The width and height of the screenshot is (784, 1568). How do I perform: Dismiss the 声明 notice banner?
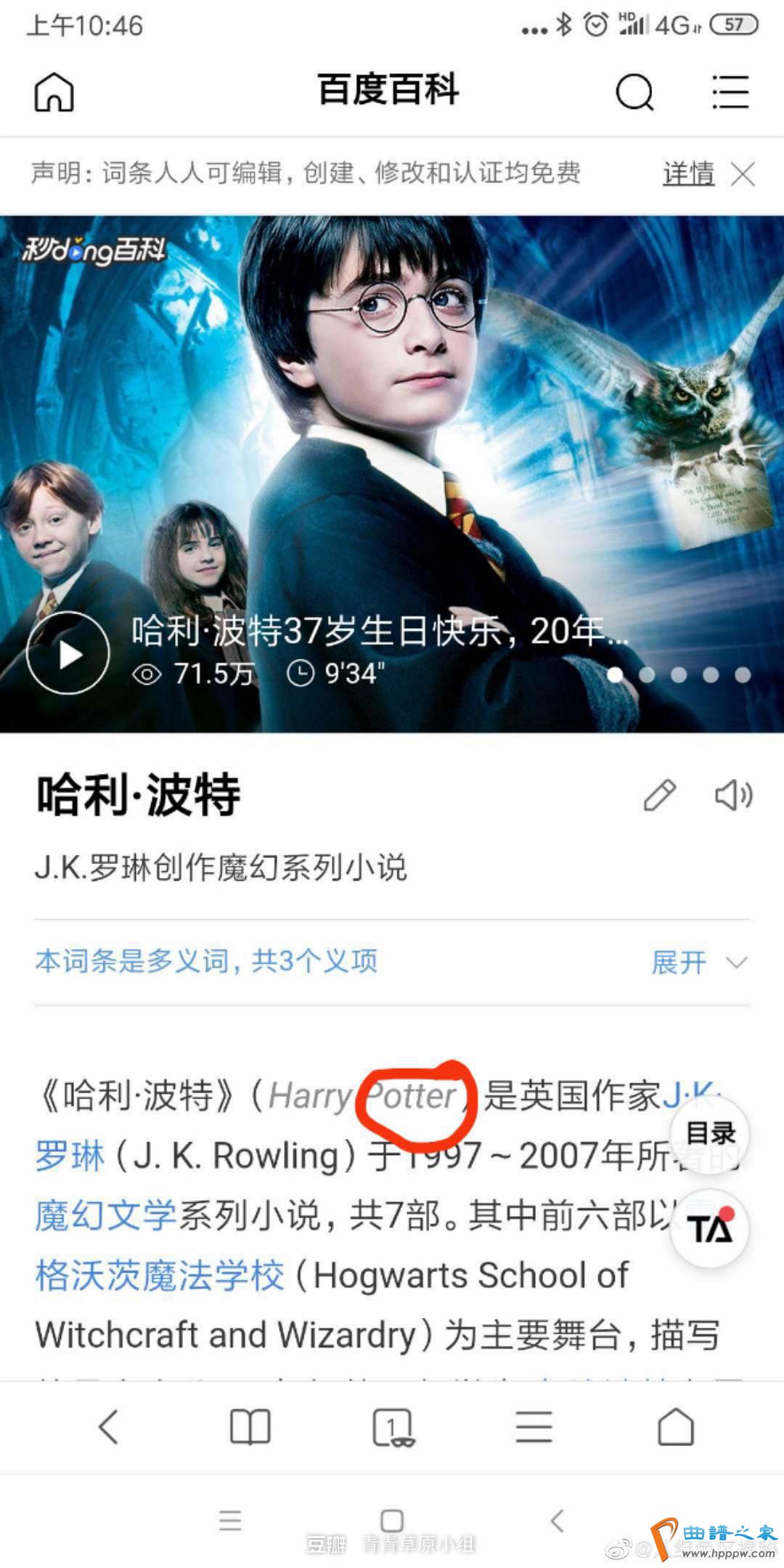743,174
